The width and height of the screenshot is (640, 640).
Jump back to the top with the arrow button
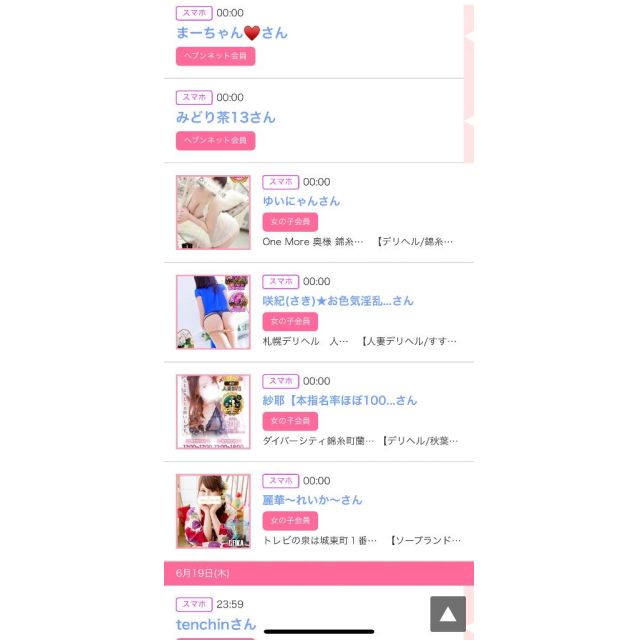[448, 614]
